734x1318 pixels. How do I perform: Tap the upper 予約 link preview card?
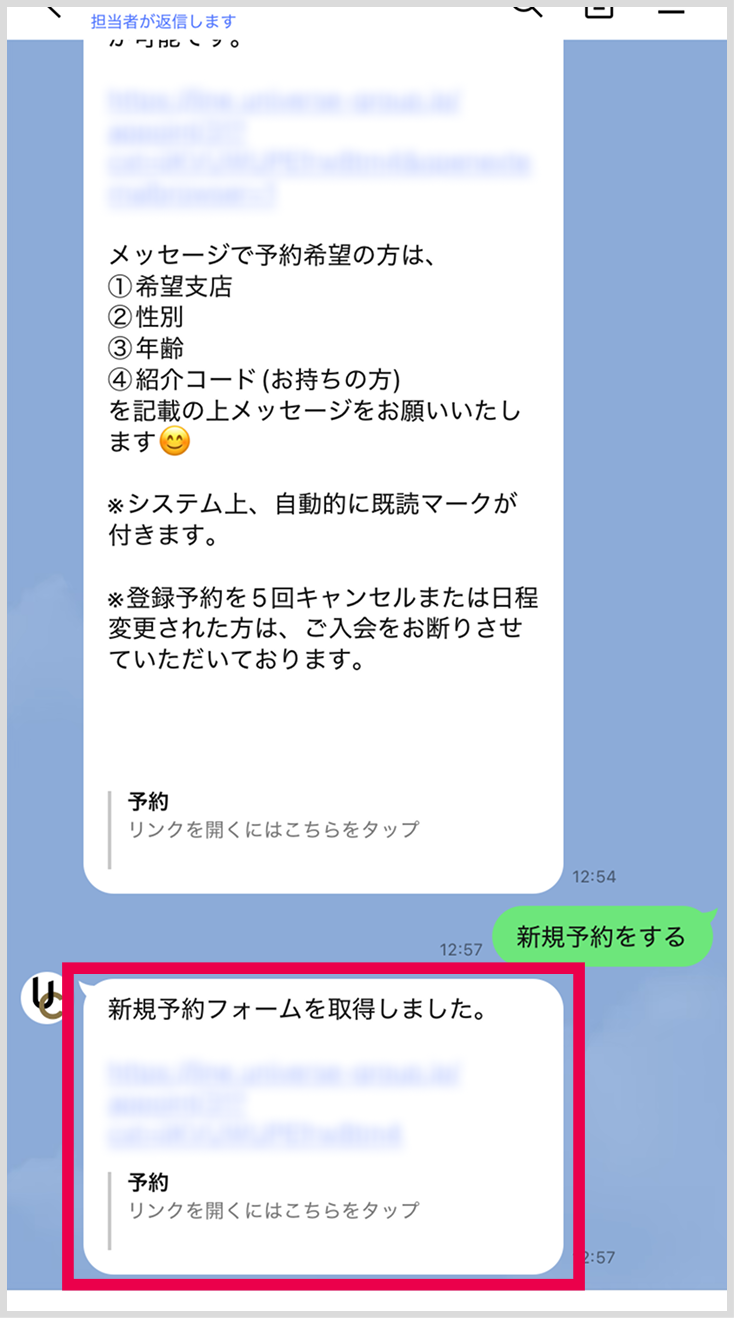300,815
